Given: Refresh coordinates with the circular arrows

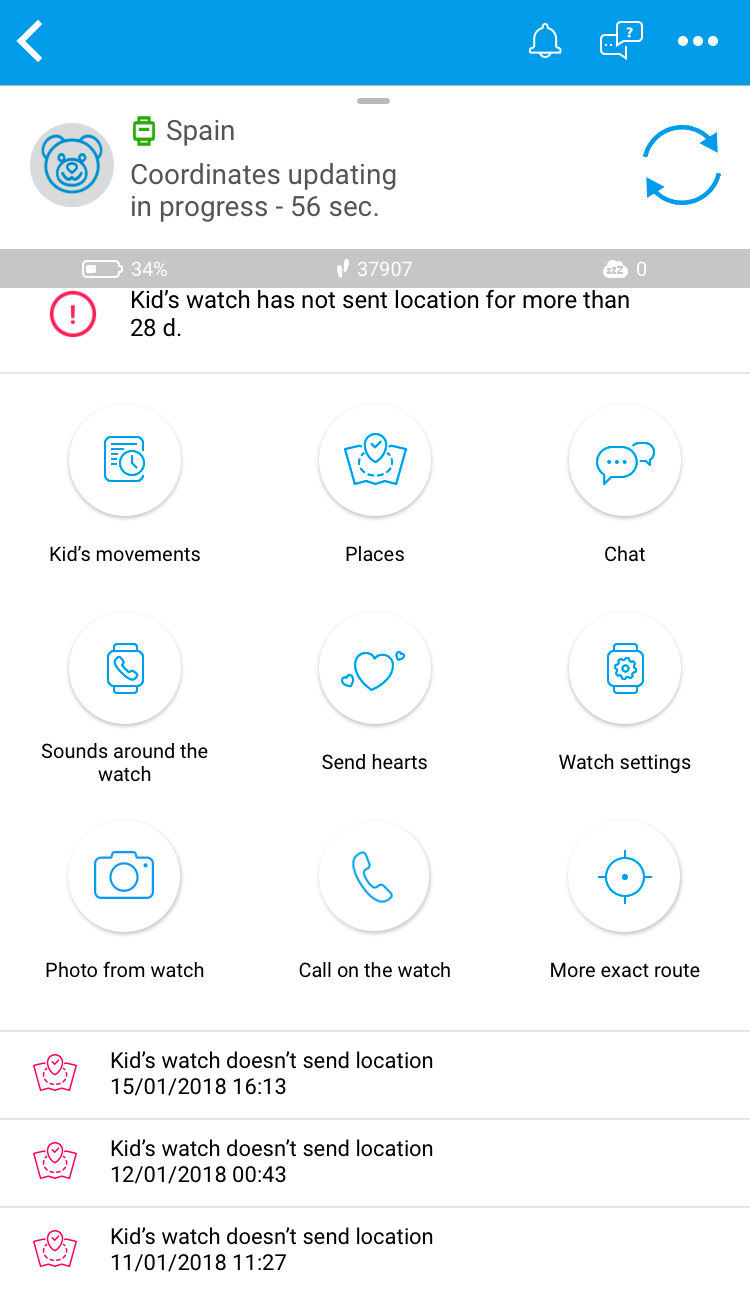Looking at the screenshot, I should (681, 165).
